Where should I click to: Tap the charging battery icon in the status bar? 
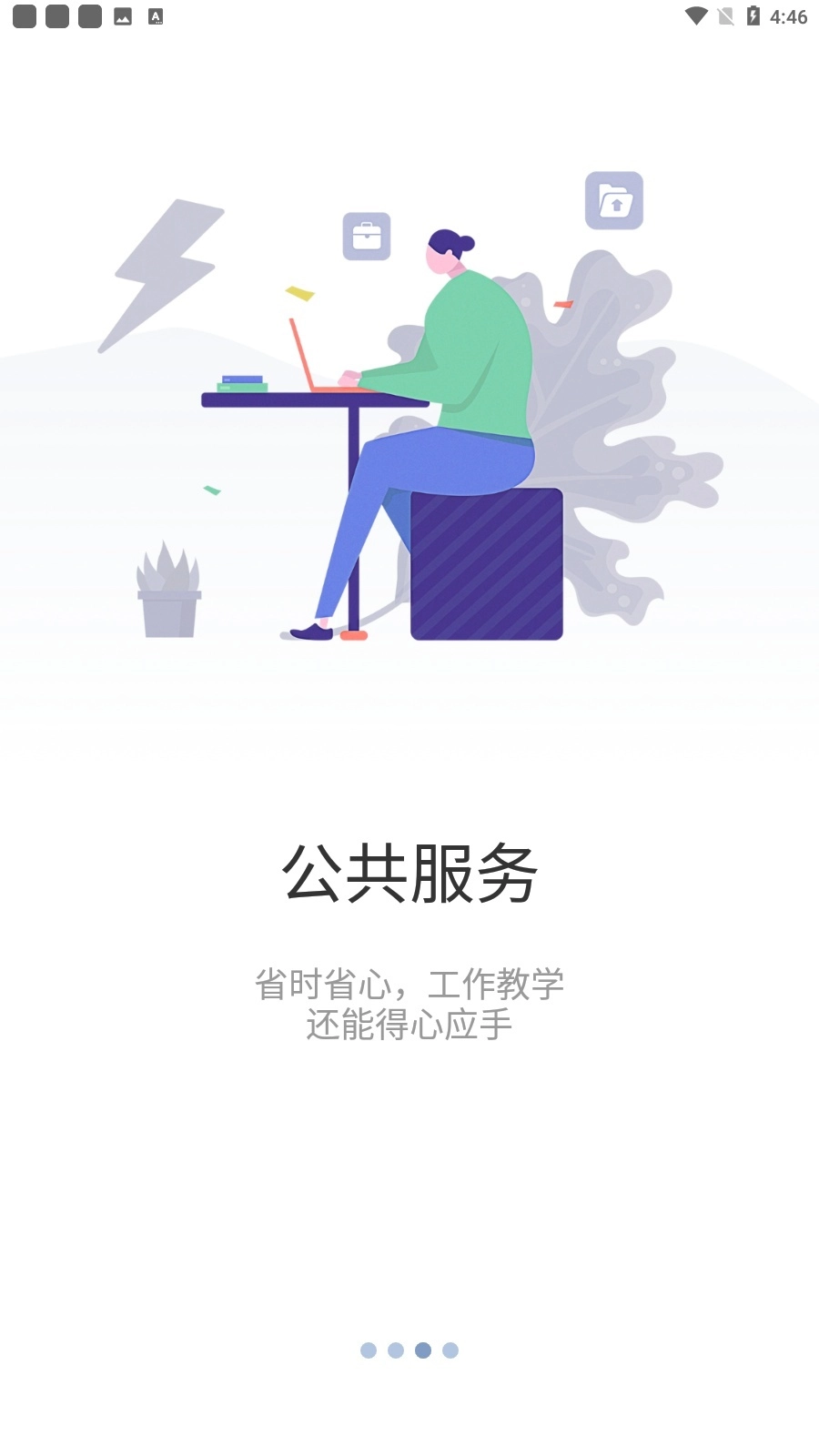(x=752, y=15)
